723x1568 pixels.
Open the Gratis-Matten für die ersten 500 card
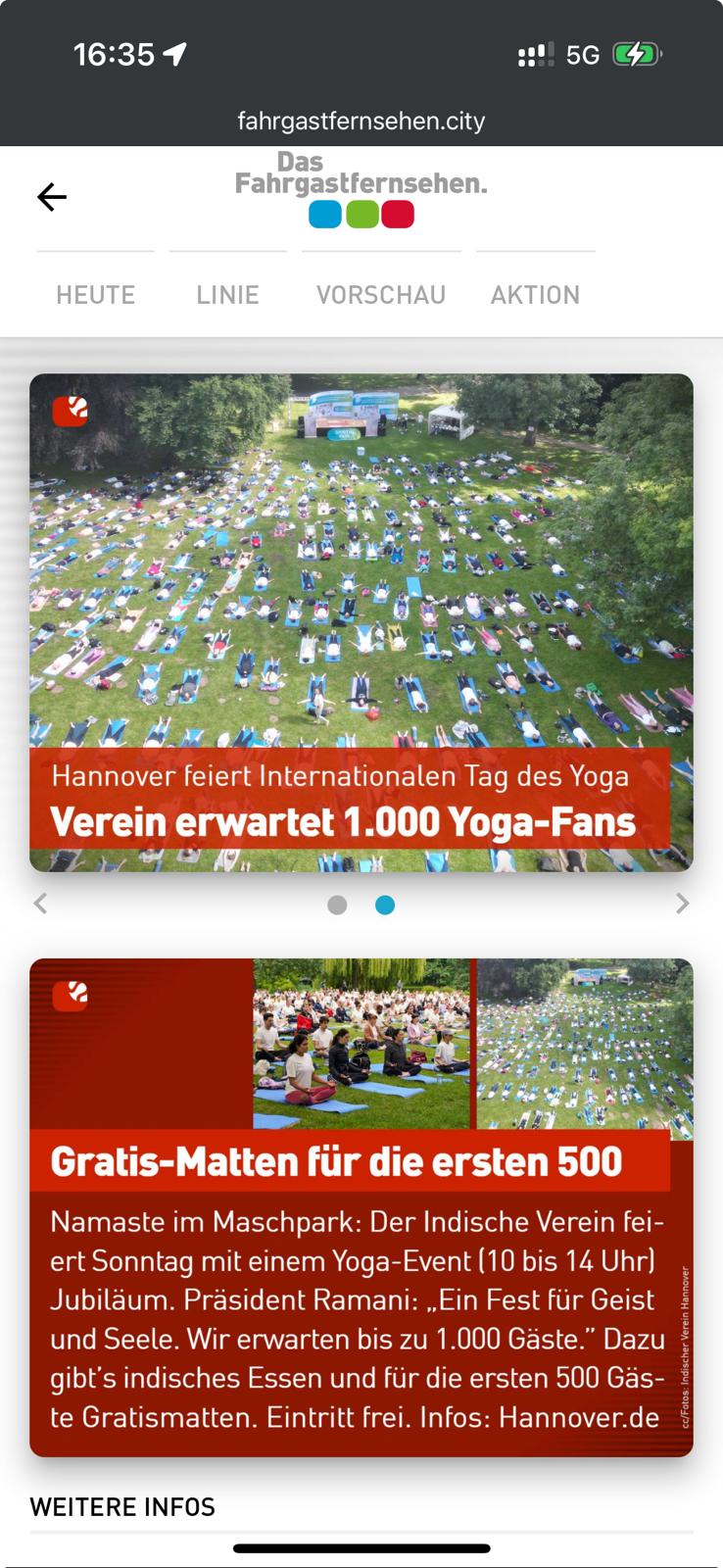361,1207
